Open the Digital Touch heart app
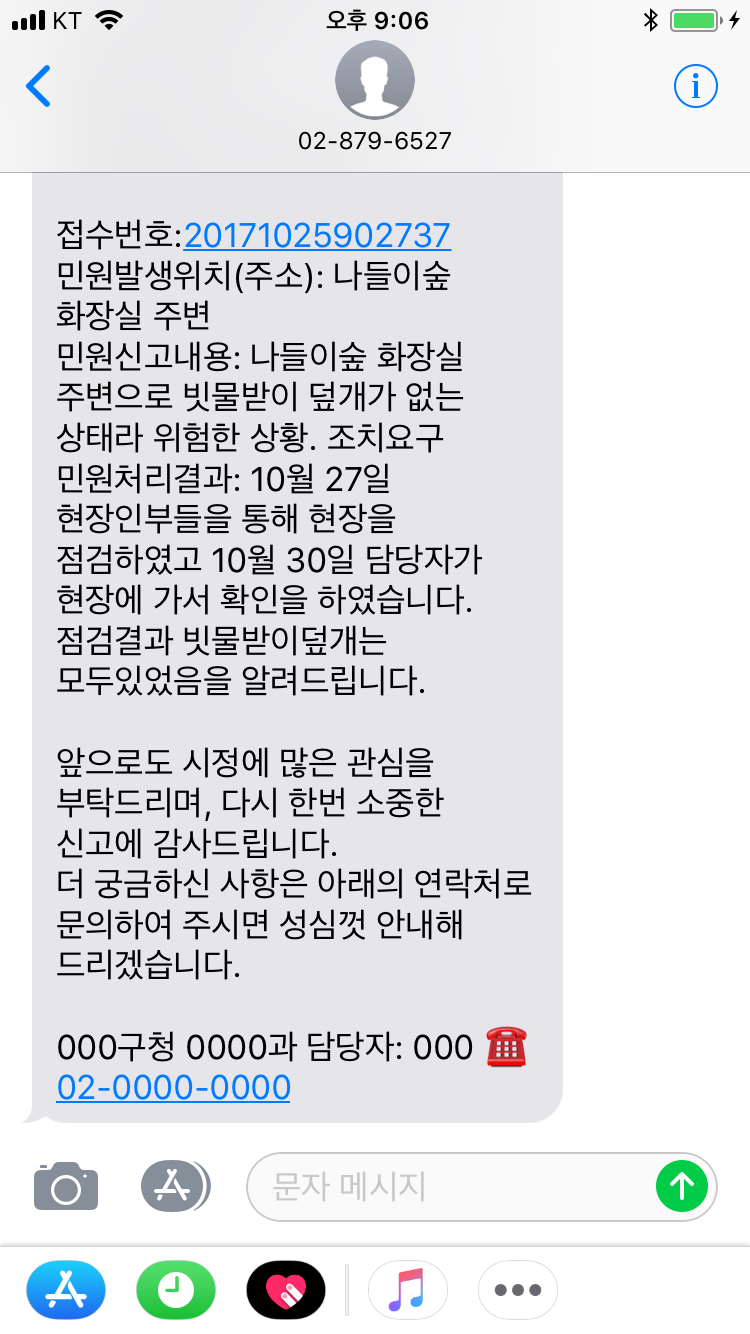The width and height of the screenshot is (750, 1334). click(286, 1290)
